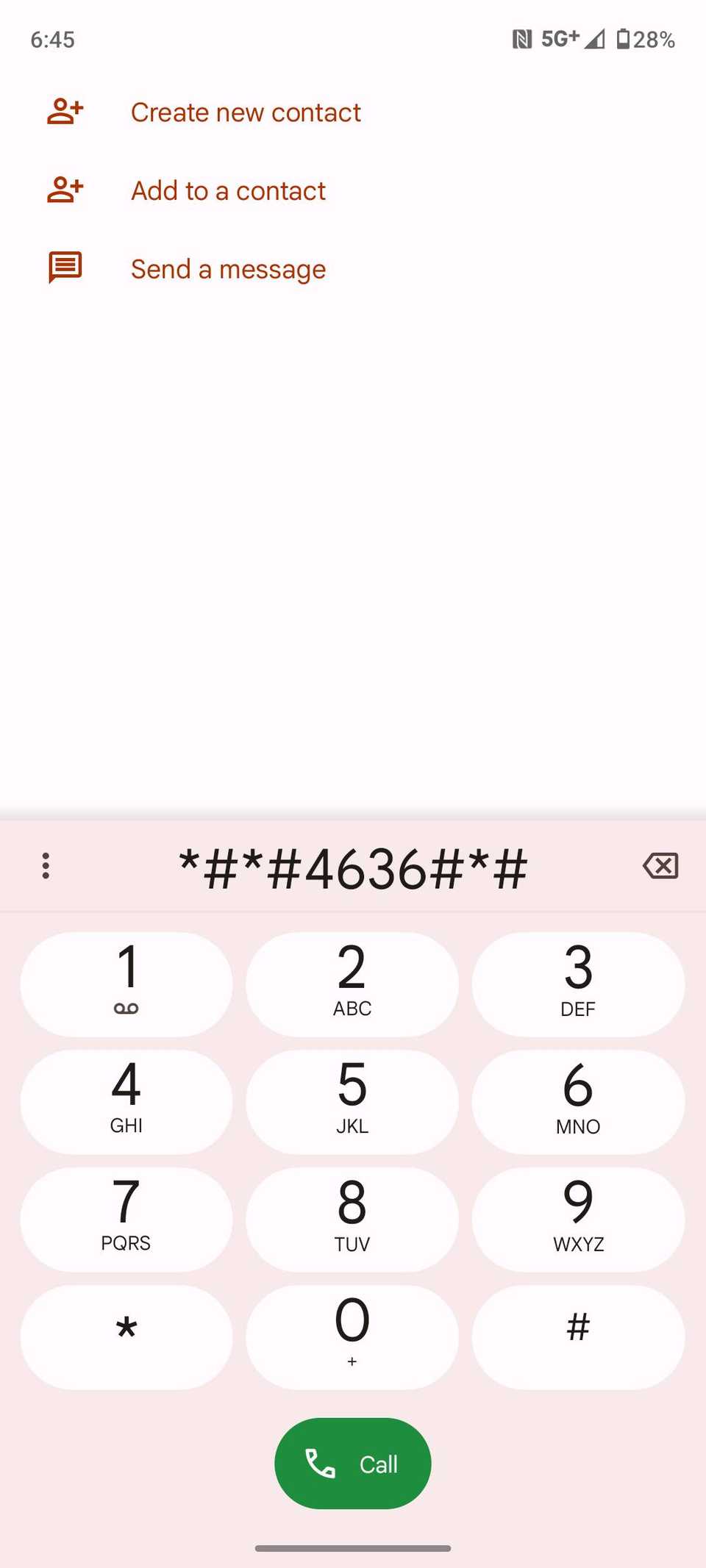
Task: Tap the backspace icon to delete a digit
Action: (660, 867)
